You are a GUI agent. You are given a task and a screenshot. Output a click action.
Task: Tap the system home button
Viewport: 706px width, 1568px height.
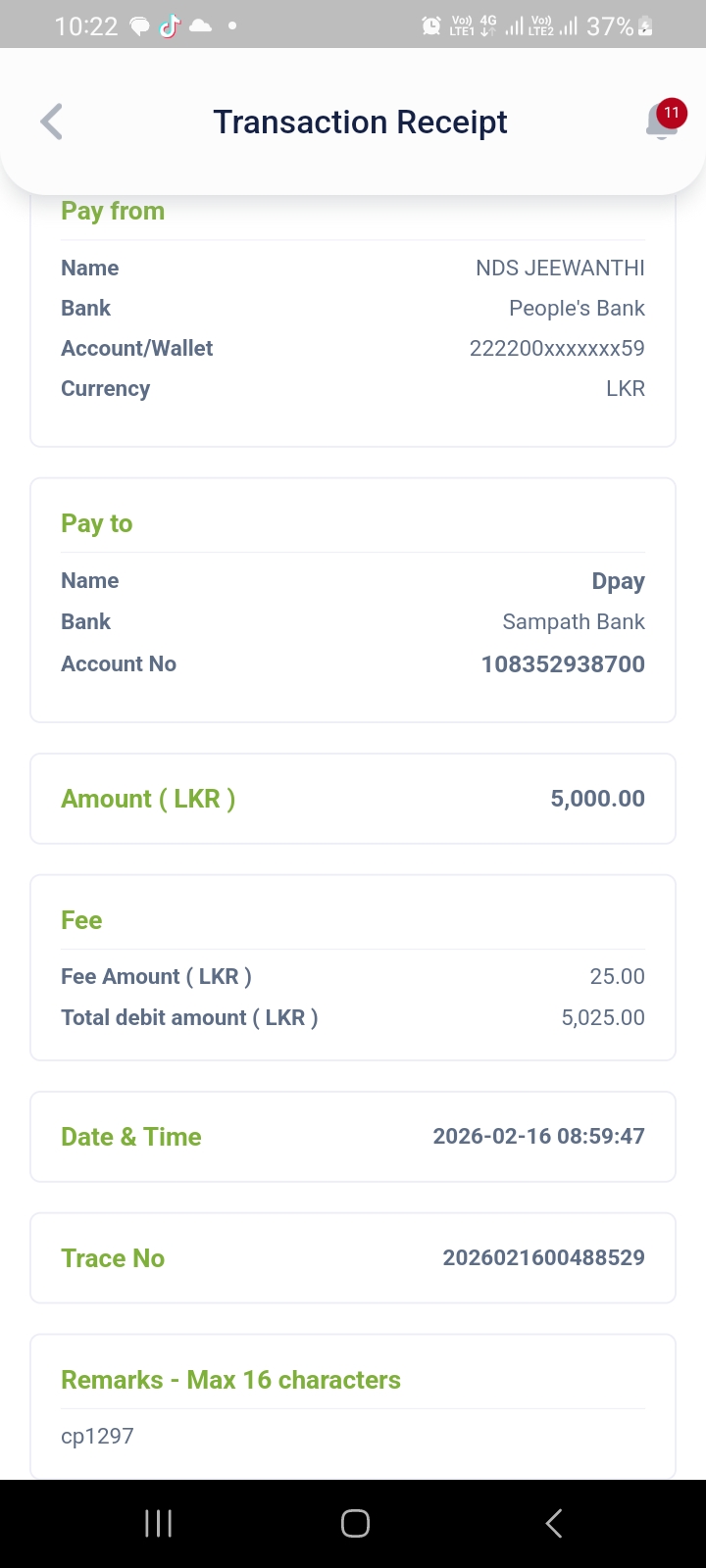(355, 1523)
